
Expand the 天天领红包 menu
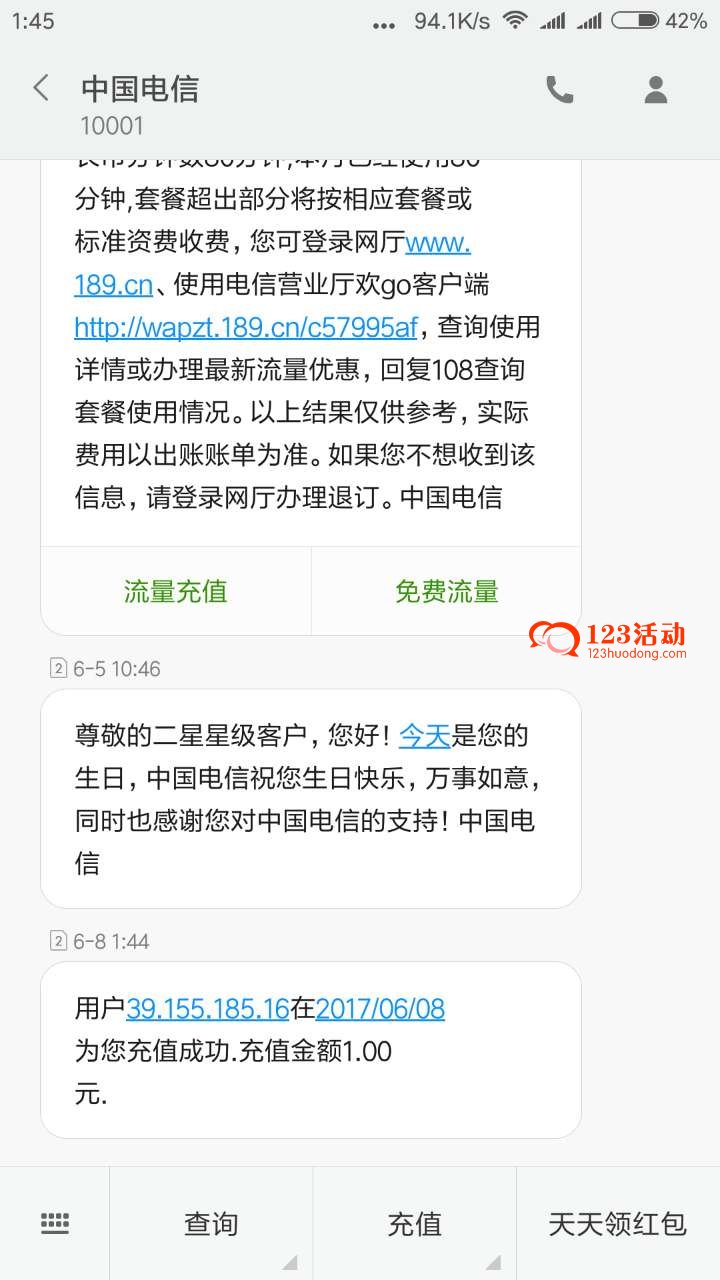click(x=618, y=1223)
